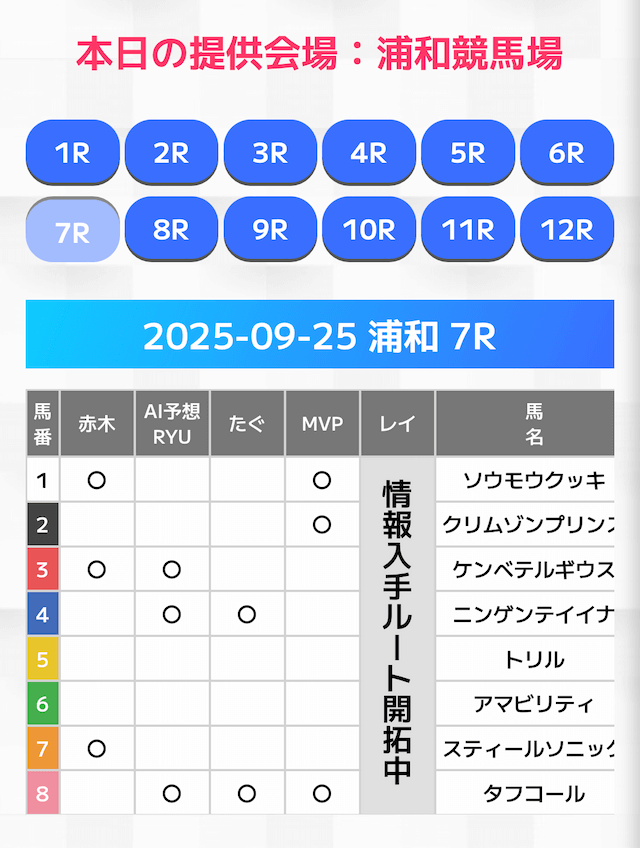
Task: Switch to the 11R race
Action: [468, 229]
